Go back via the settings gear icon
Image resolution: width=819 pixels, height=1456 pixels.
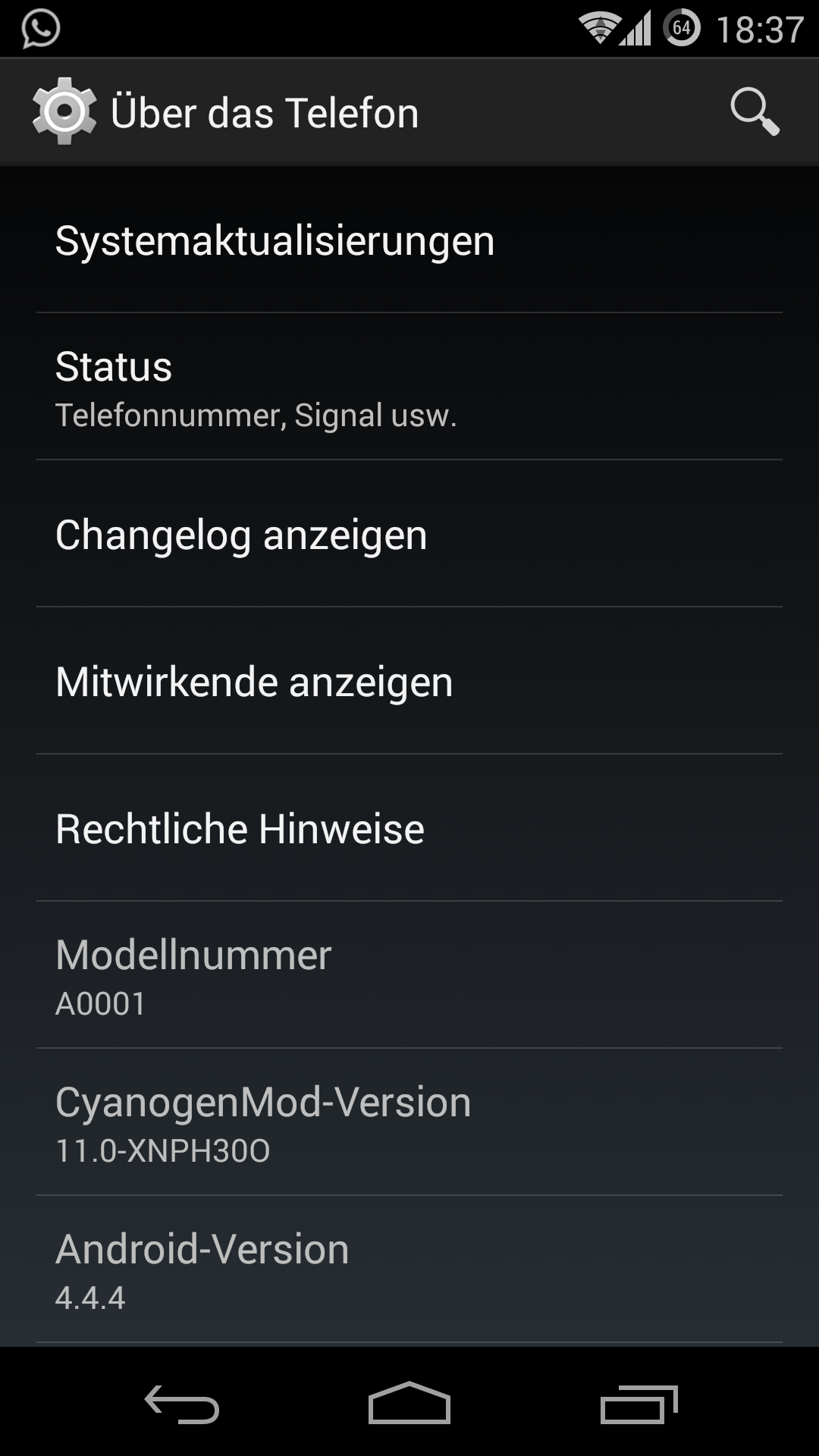64,111
